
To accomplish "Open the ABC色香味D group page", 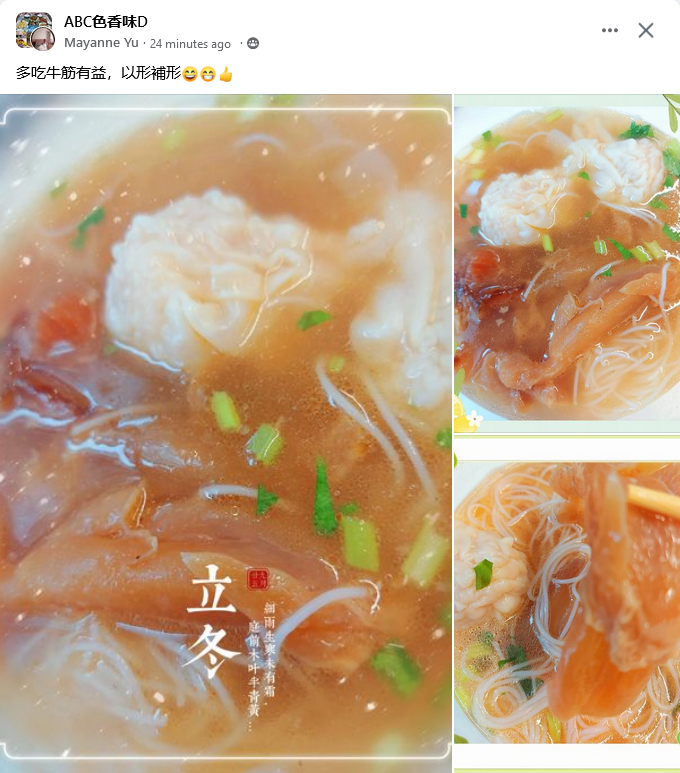I will click(106, 21).
